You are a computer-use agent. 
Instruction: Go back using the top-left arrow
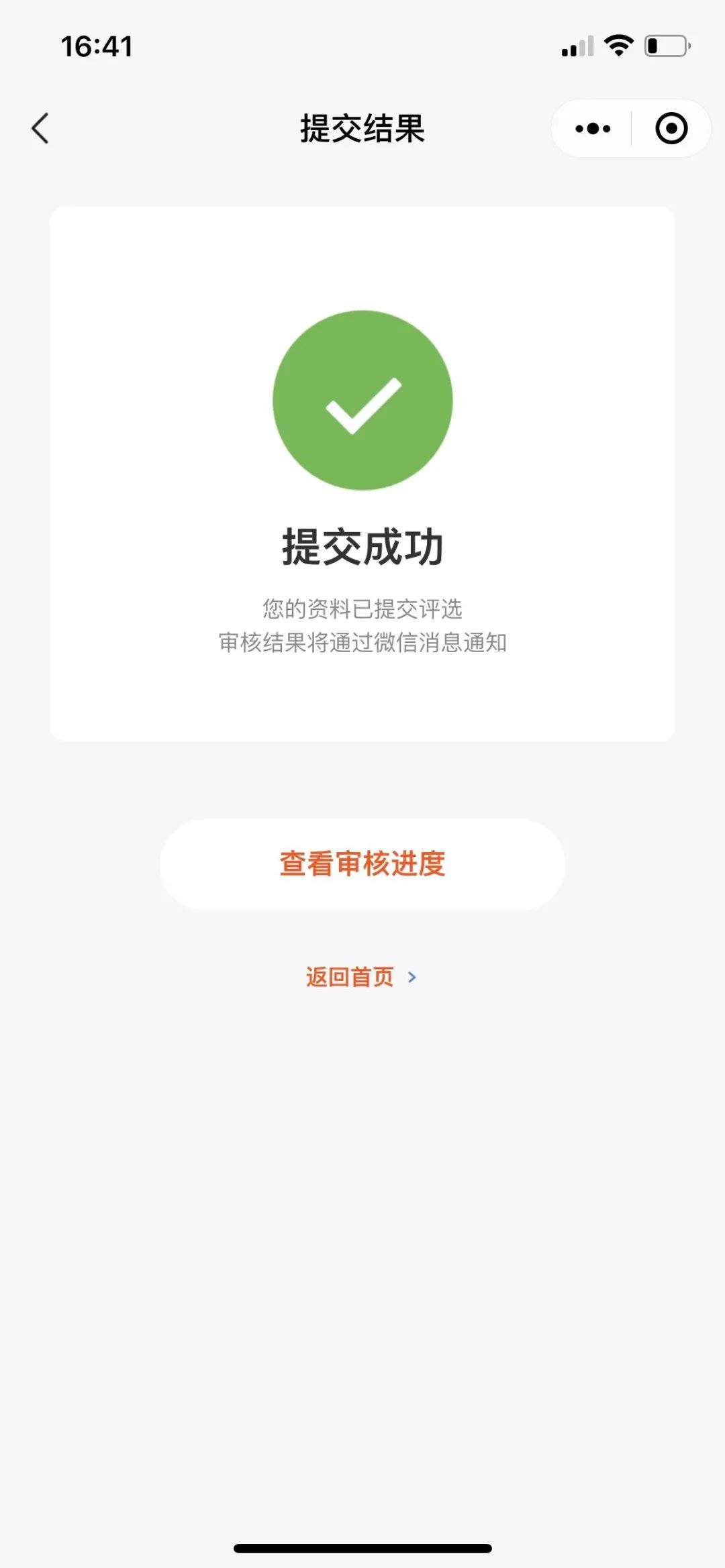(40, 128)
